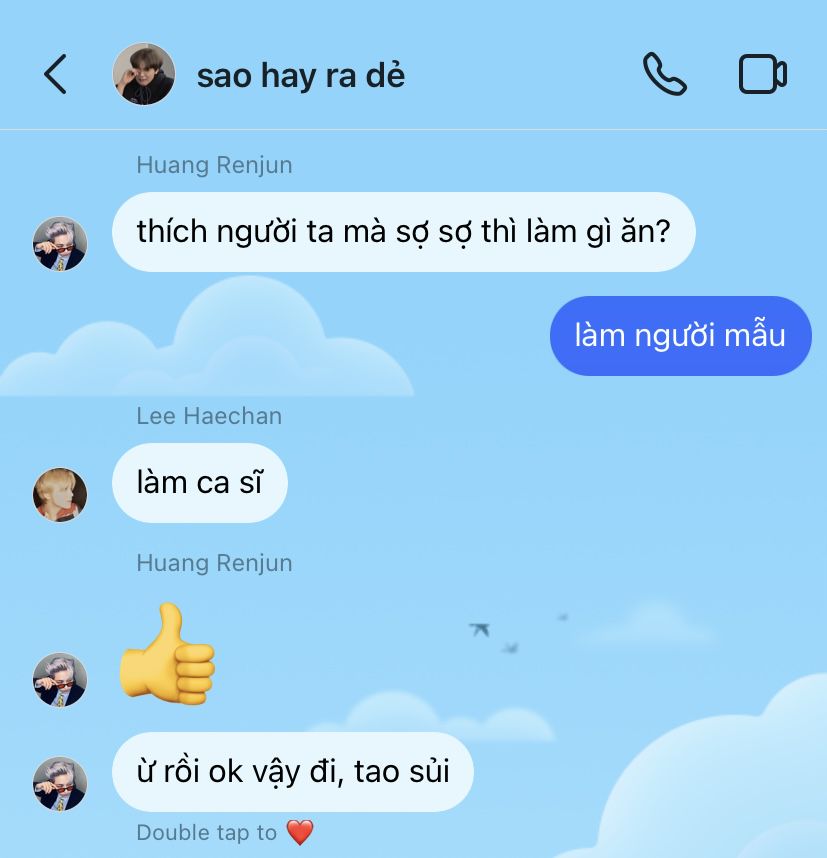Go back to the chat list

(x=56, y=75)
